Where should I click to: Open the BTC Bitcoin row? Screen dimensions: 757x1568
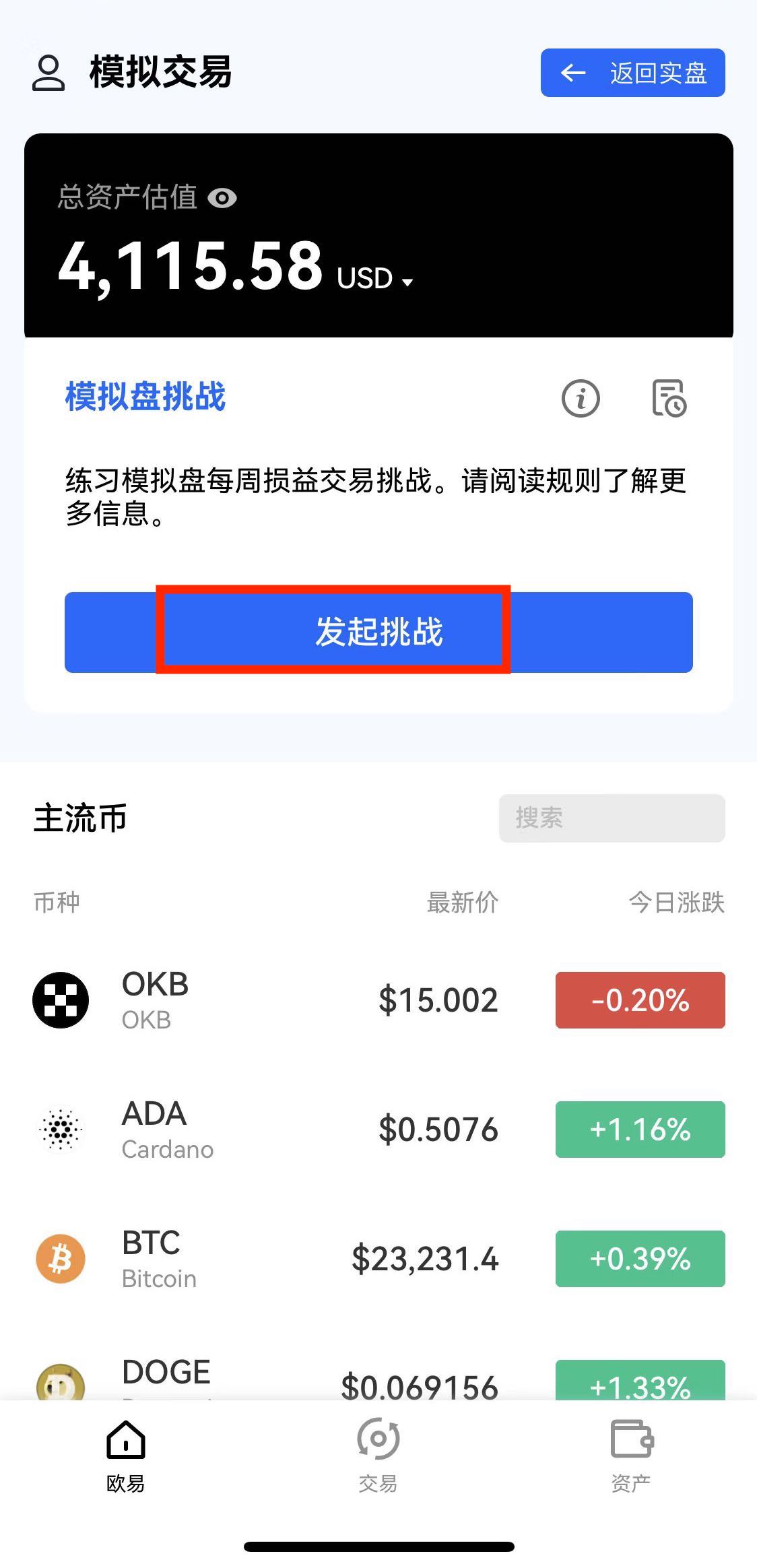click(378, 1259)
